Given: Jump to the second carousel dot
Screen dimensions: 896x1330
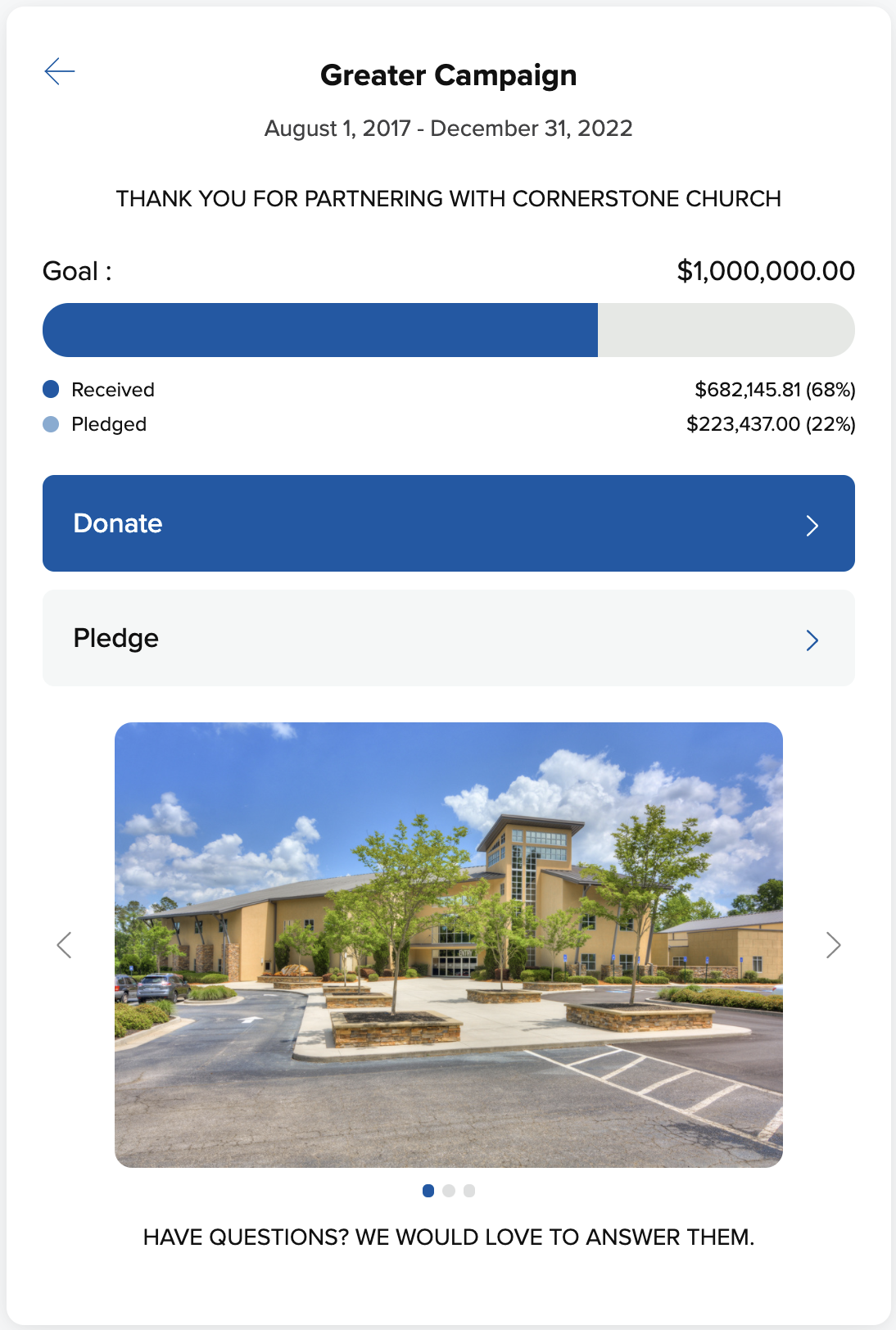Looking at the screenshot, I should [449, 1191].
